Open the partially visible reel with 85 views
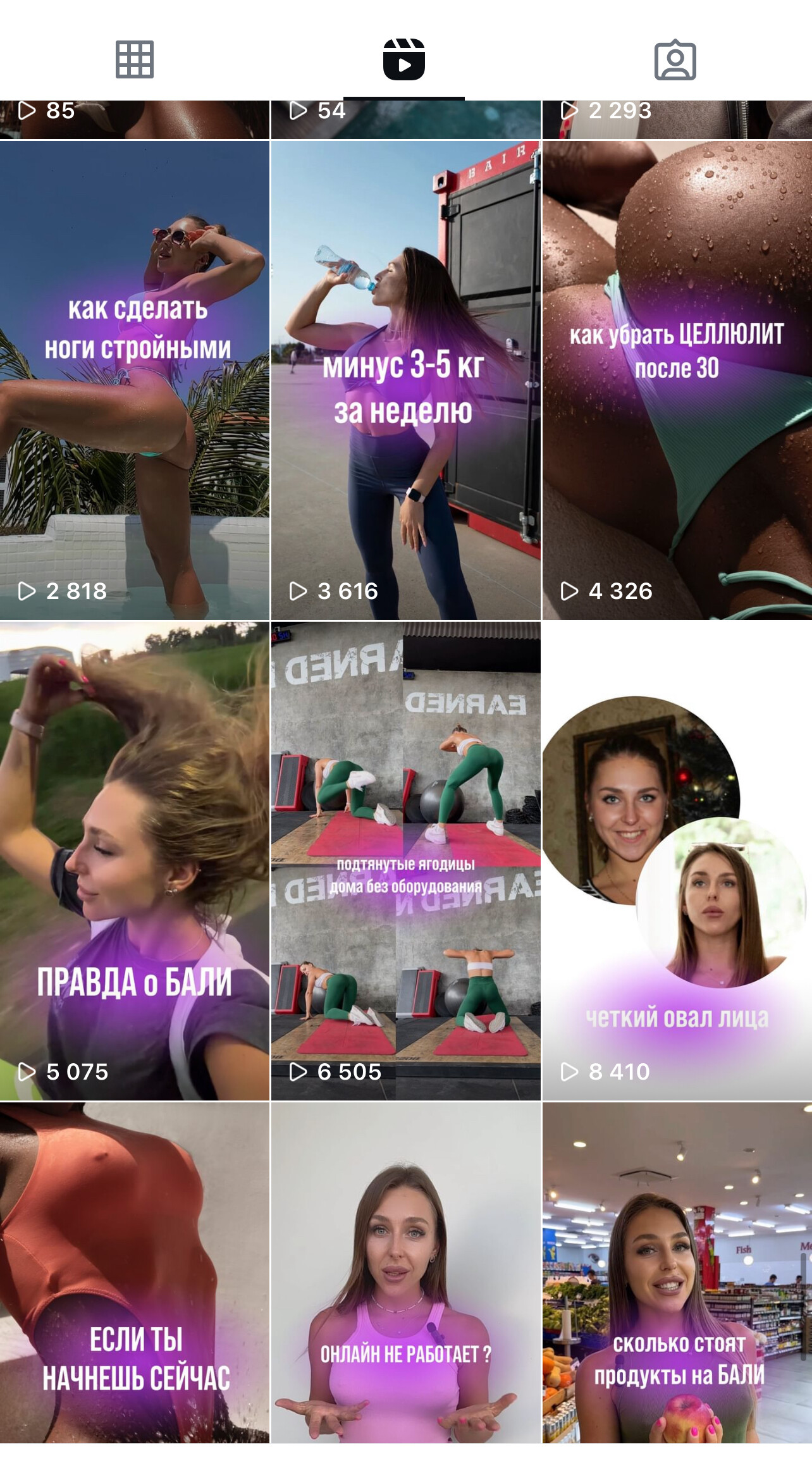812x1461 pixels. (135, 120)
